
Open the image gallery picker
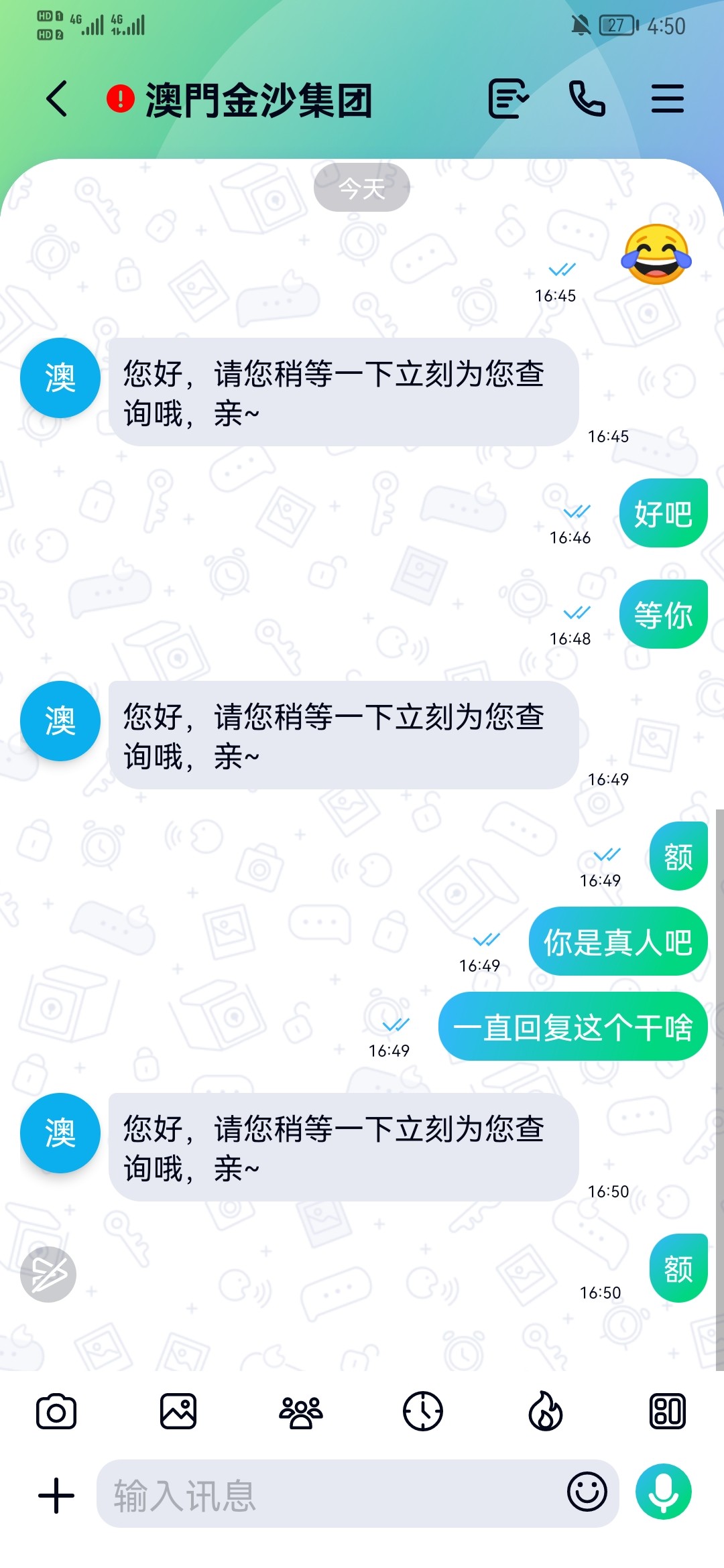tap(178, 1412)
